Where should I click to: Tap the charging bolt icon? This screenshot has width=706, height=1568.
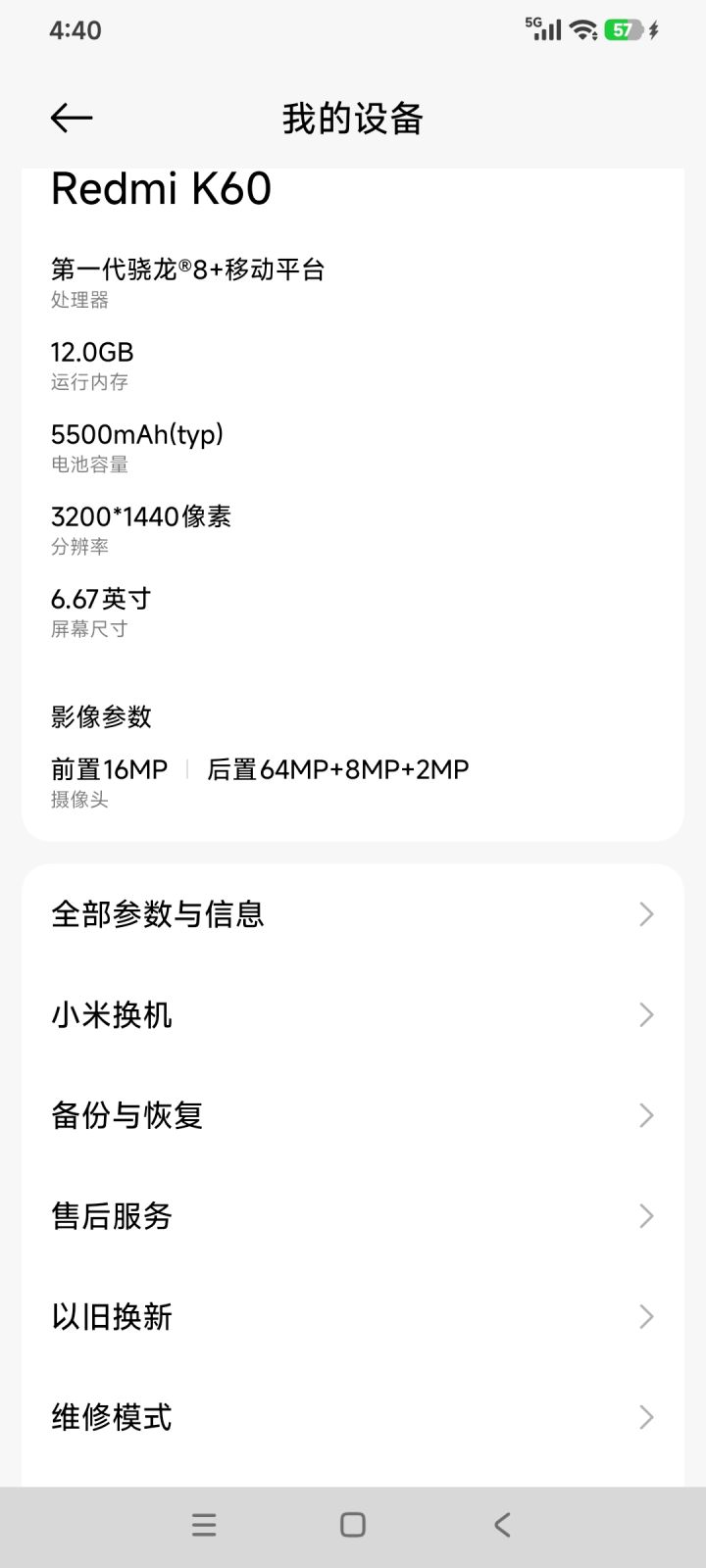tap(655, 29)
